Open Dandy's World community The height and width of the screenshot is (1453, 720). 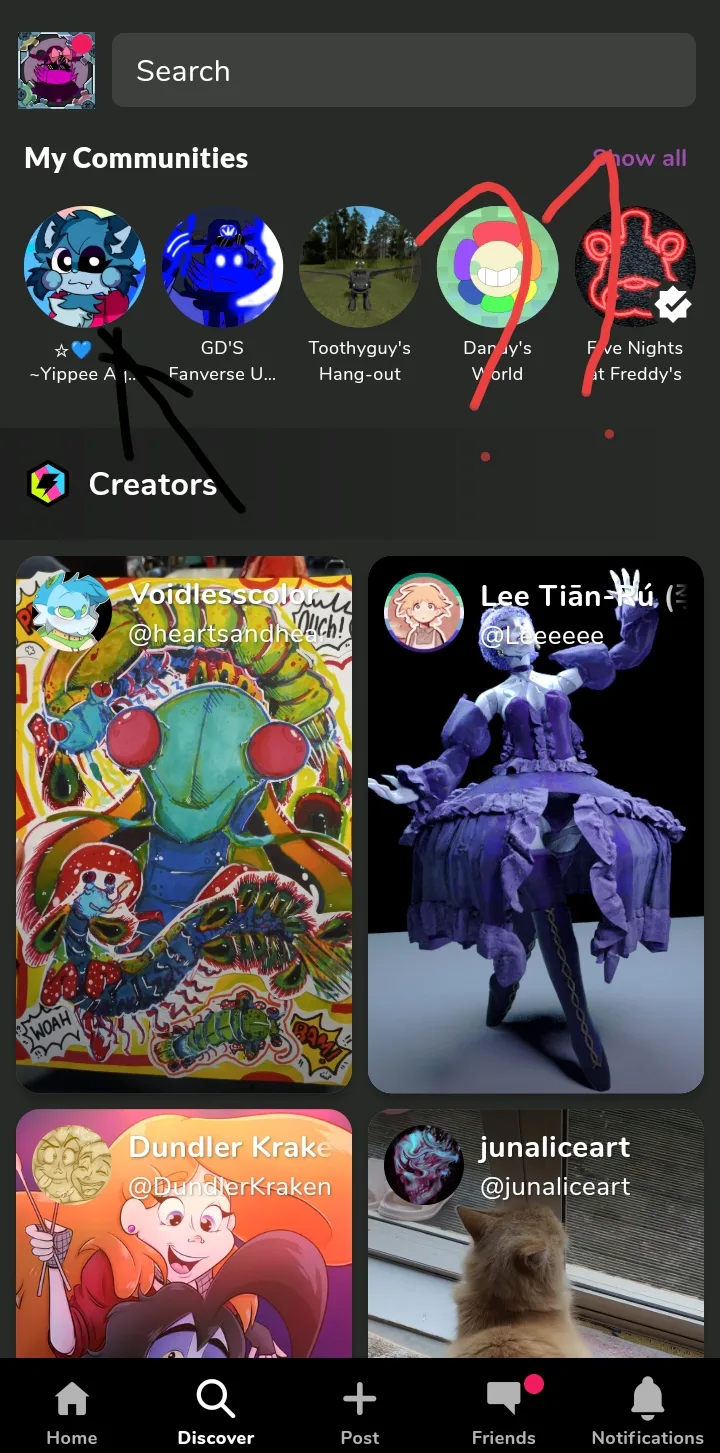coord(497,295)
